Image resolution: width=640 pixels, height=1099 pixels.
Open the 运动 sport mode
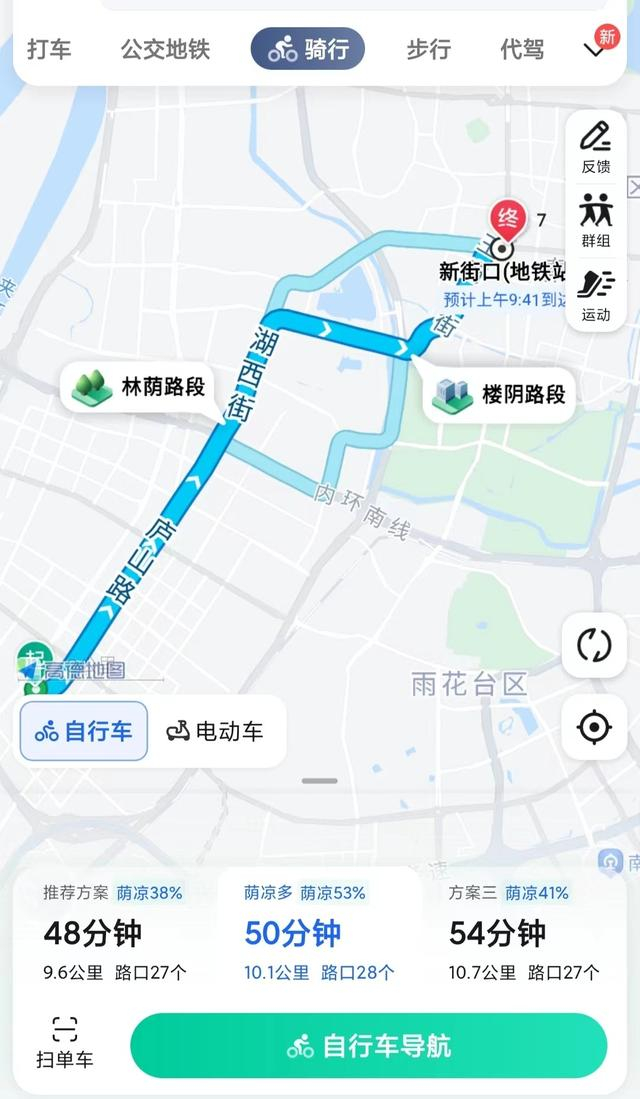[x=596, y=296]
